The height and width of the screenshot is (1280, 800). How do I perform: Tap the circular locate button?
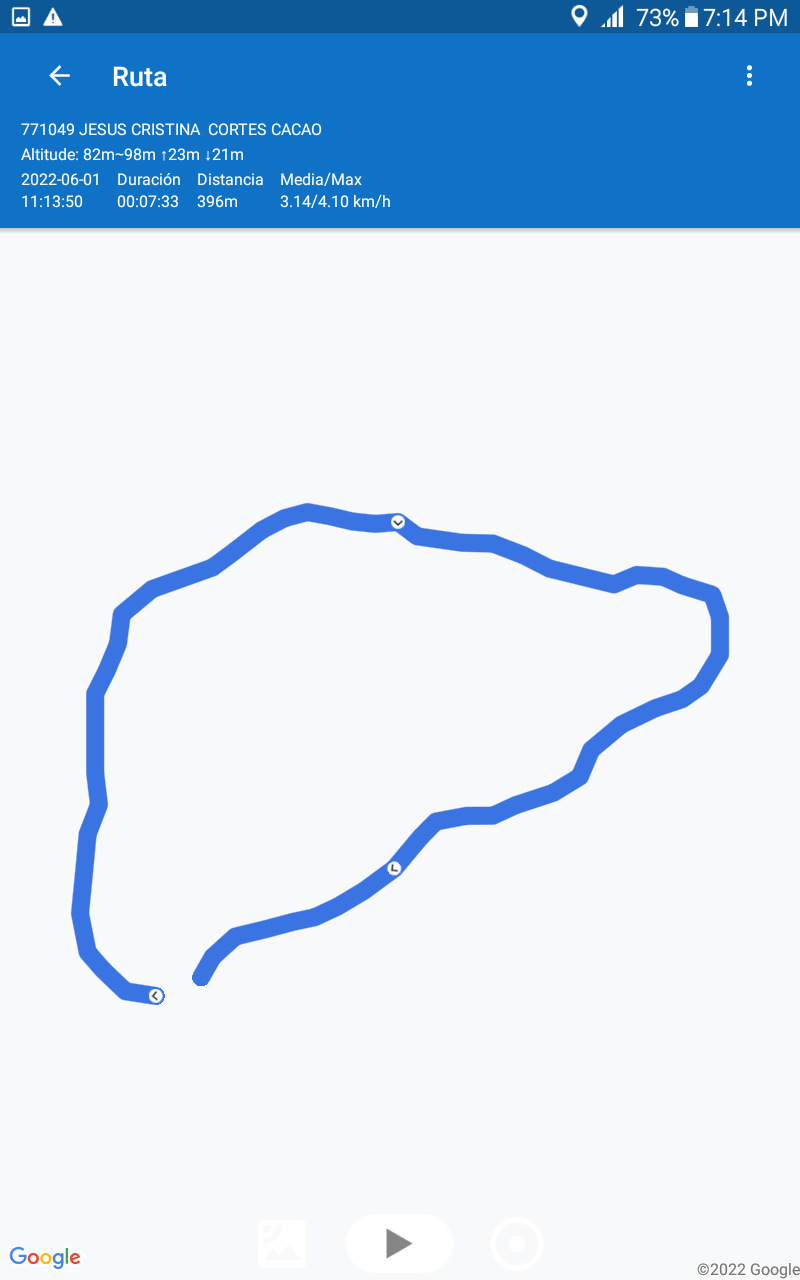[x=517, y=1244]
